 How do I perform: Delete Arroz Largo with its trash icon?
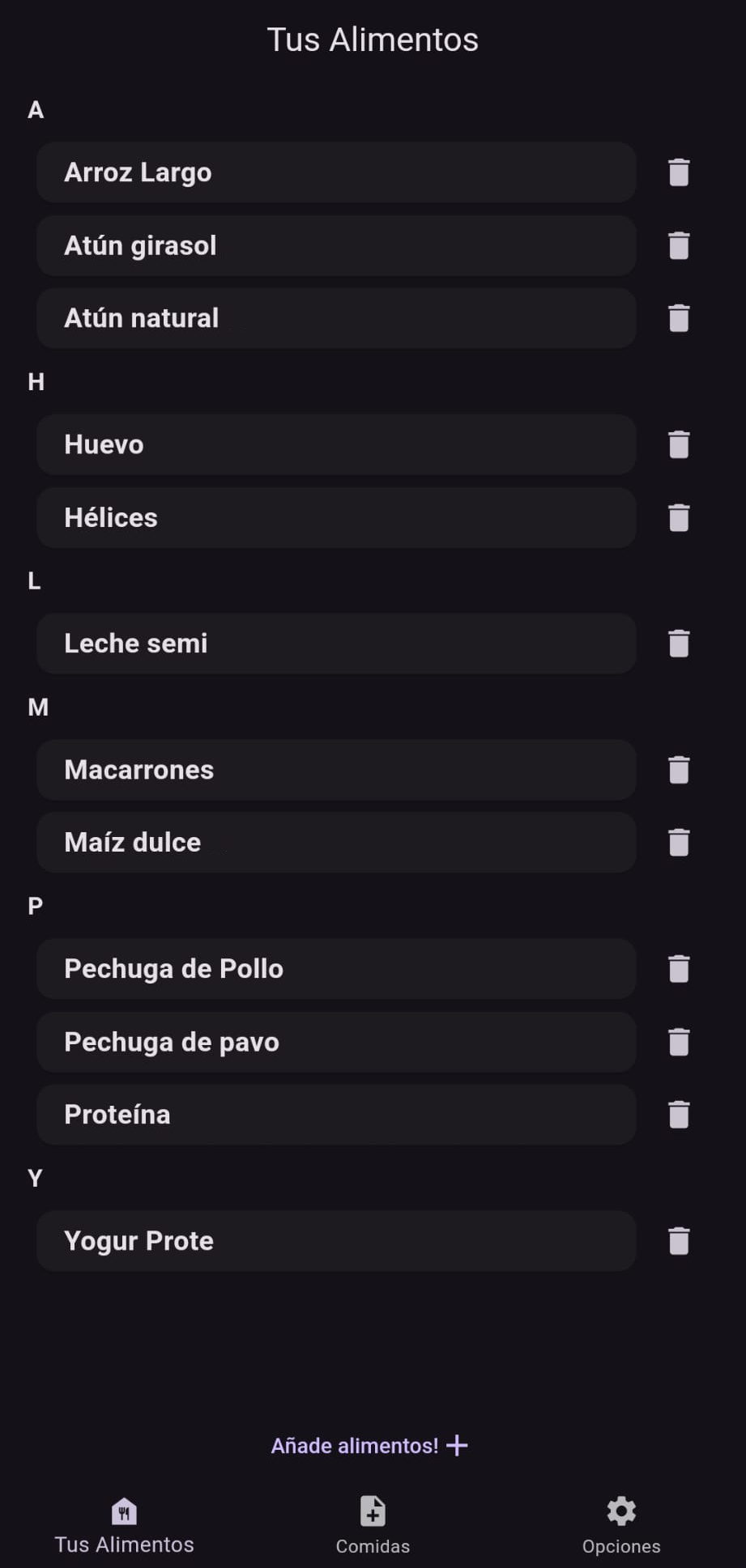point(679,172)
